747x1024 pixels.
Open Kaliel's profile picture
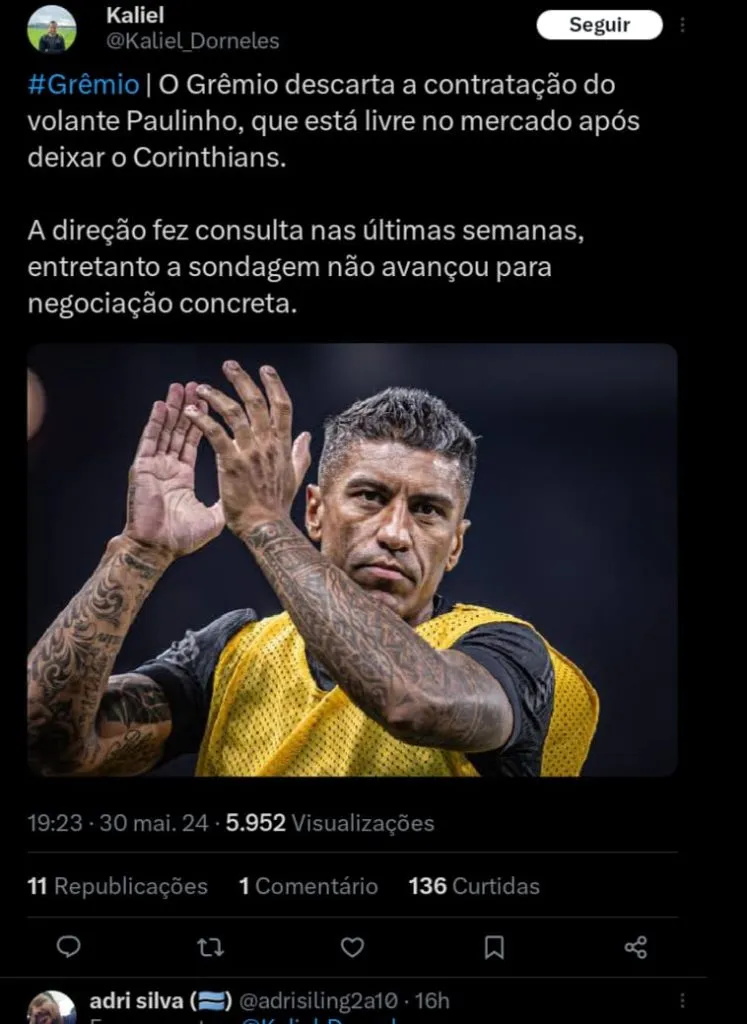point(52,29)
